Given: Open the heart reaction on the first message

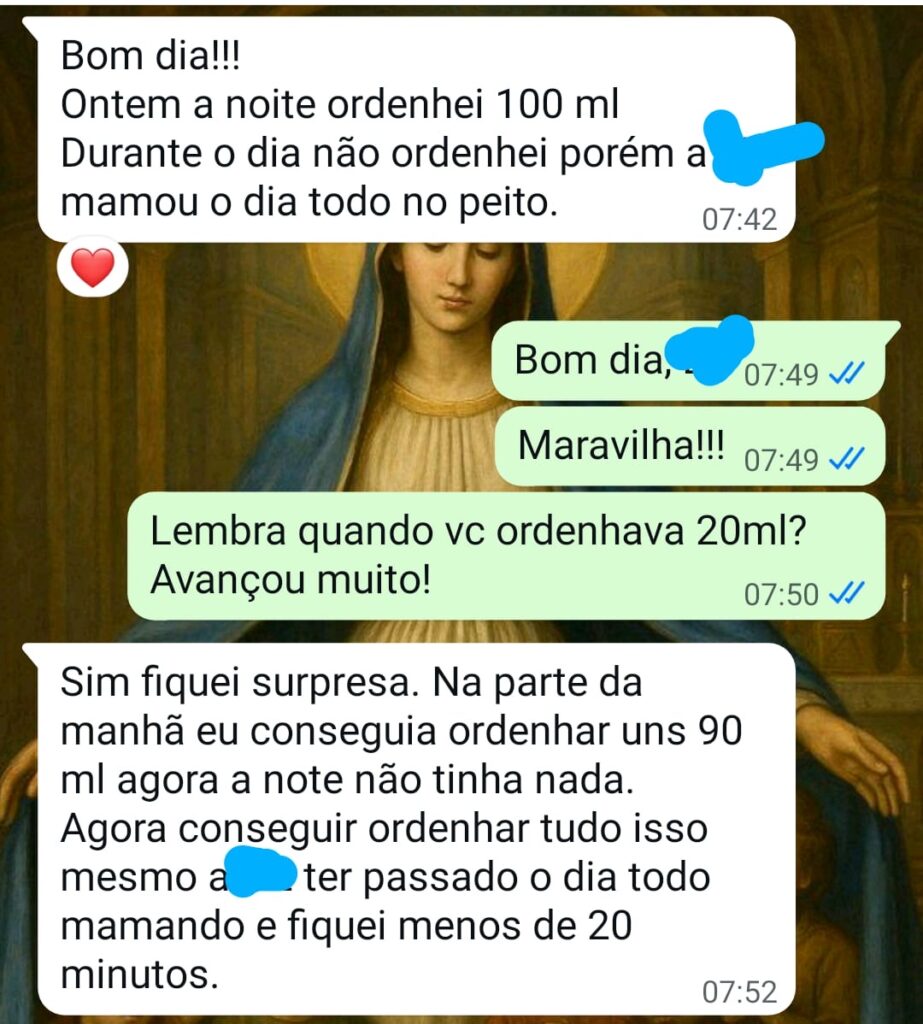Looking at the screenshot, I should pos(93,268).
